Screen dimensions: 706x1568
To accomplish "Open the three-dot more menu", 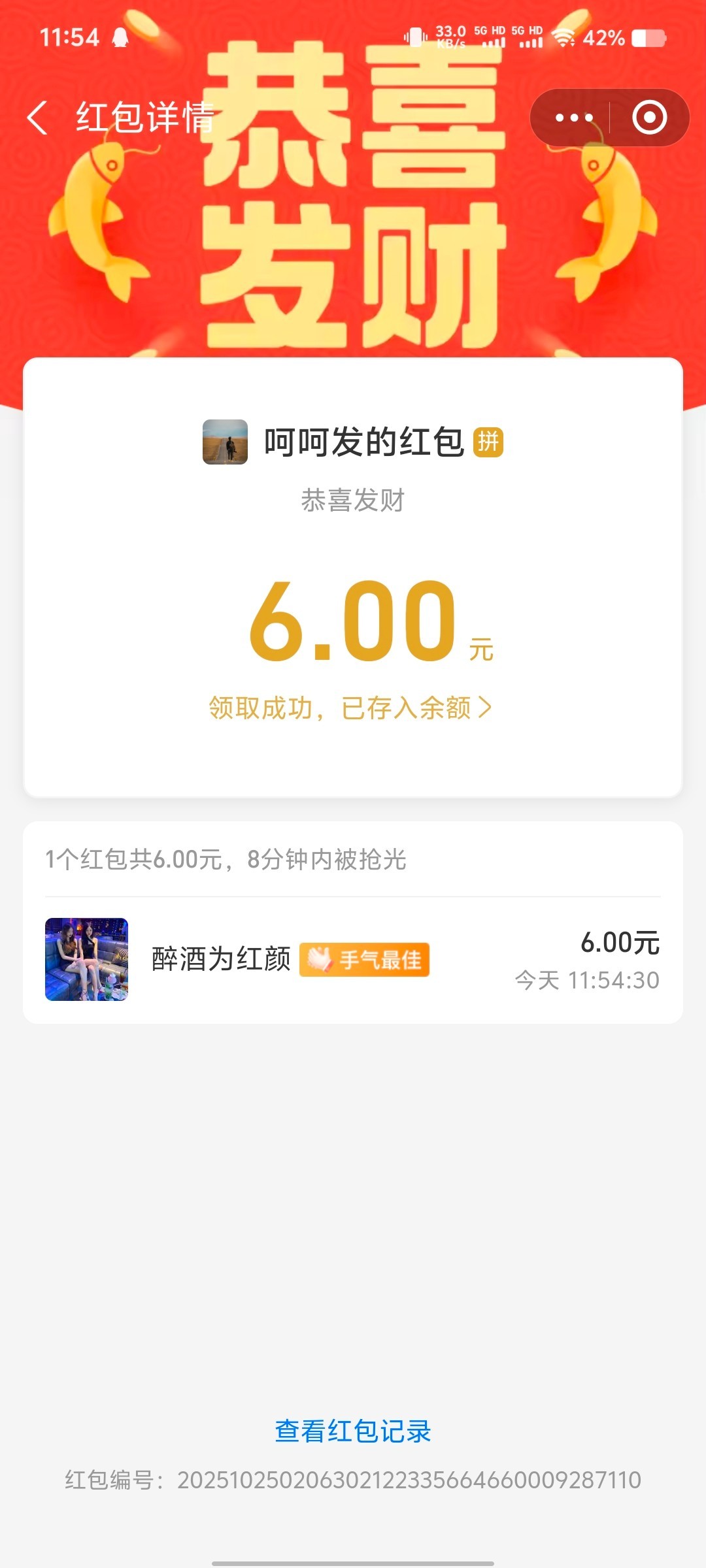I will point(573,118).
